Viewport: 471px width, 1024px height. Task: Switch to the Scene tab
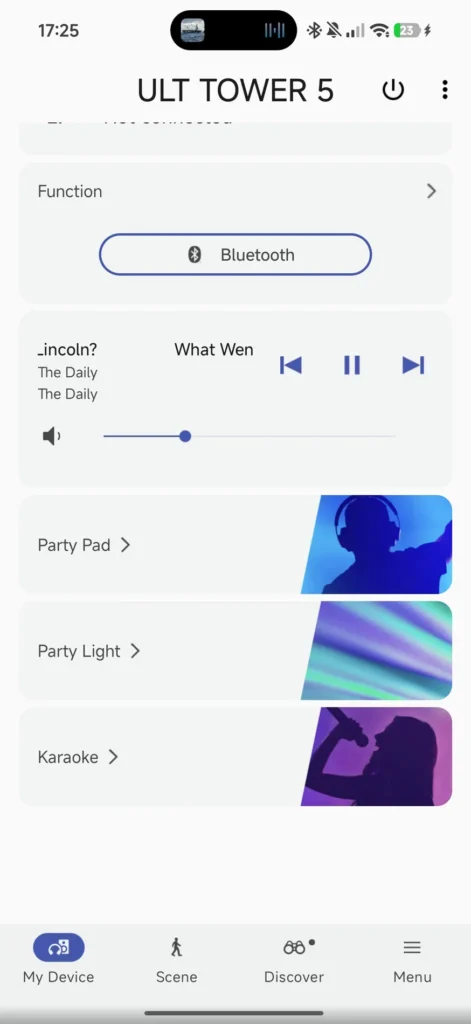tap(176, 959)
